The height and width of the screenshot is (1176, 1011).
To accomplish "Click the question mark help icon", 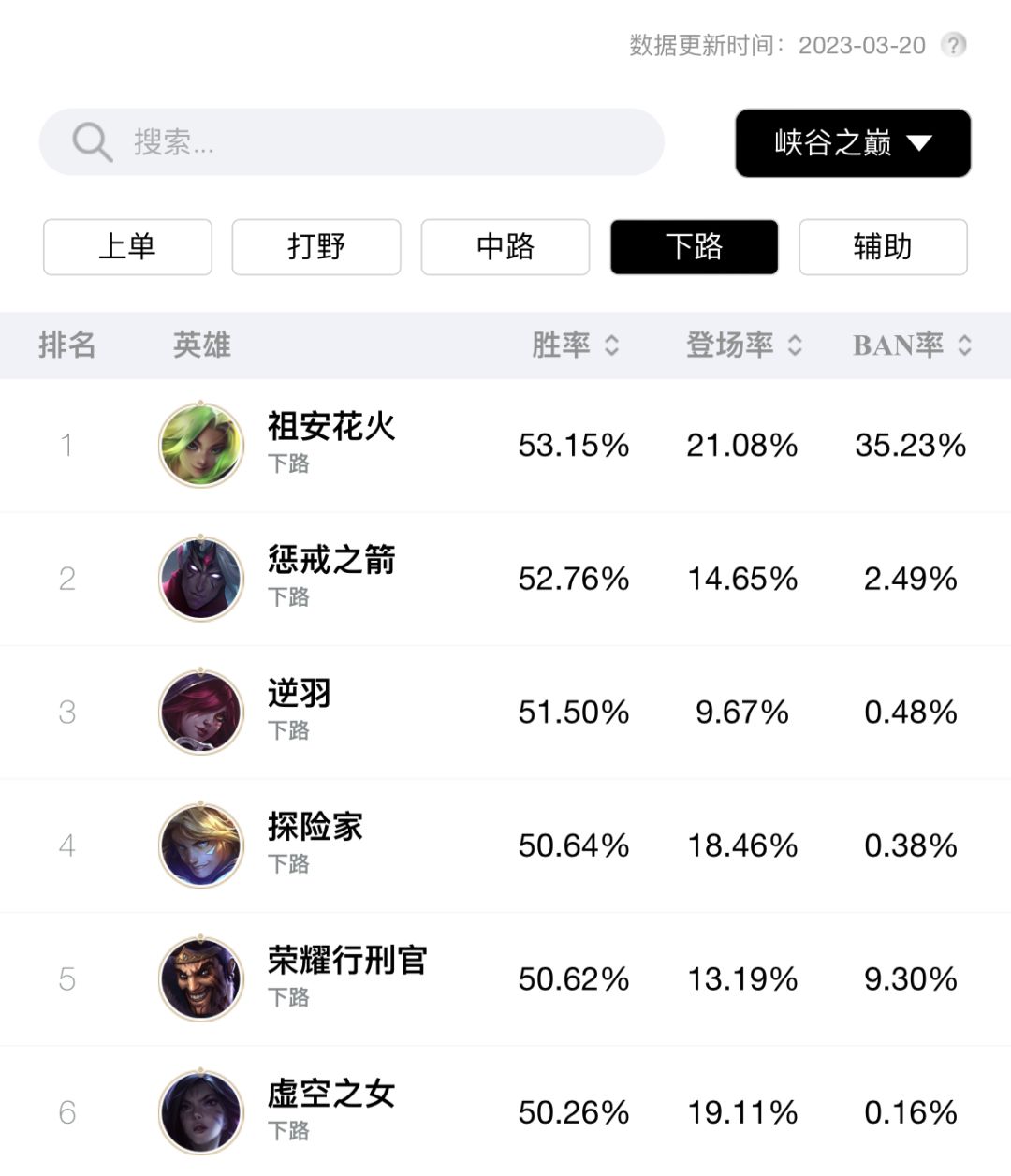I will 954,45.
